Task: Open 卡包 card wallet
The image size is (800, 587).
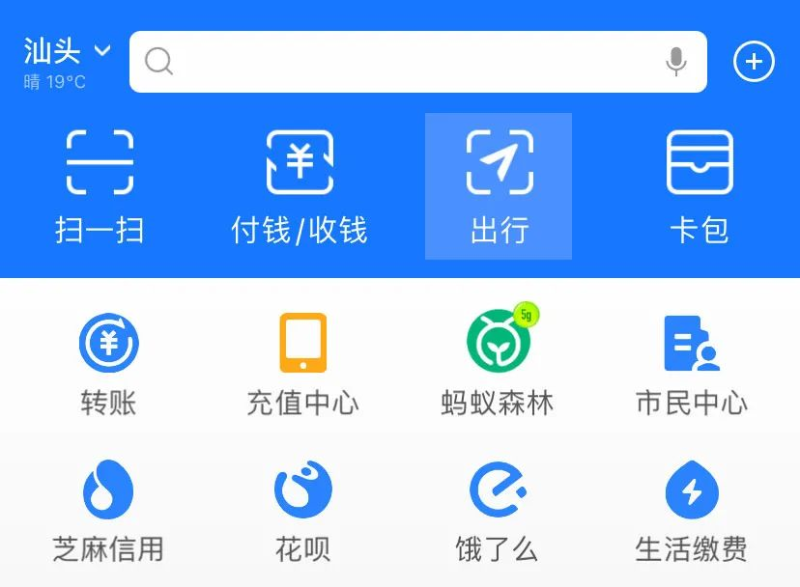Action: point(699,187)
